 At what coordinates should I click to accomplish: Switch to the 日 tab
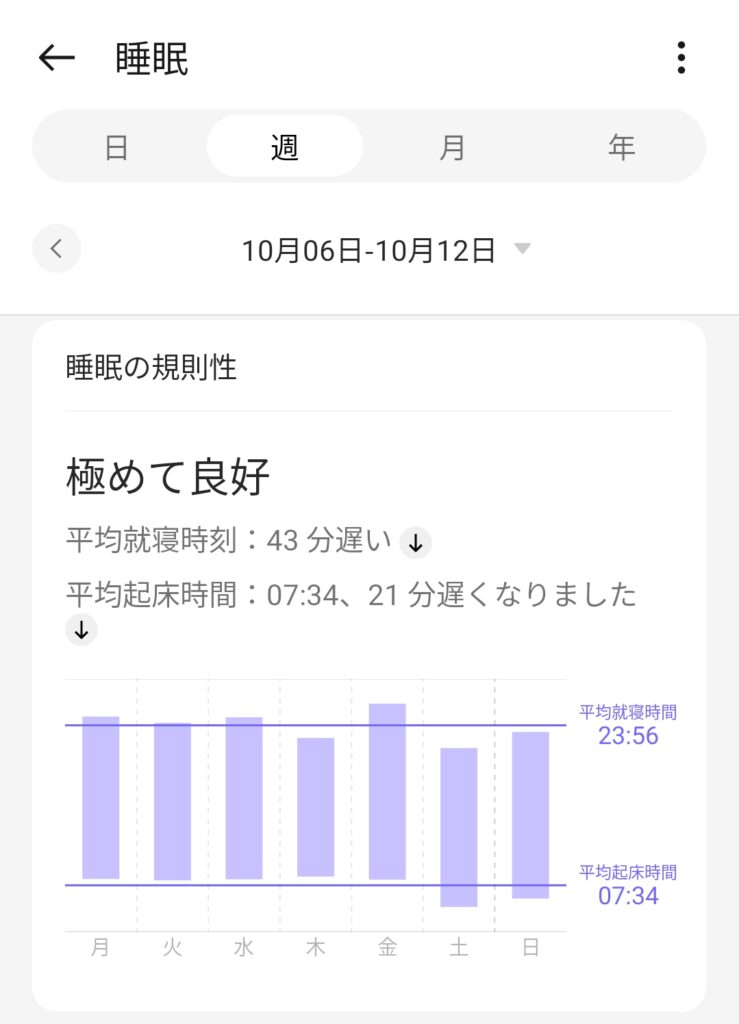[x=117, y=147]
